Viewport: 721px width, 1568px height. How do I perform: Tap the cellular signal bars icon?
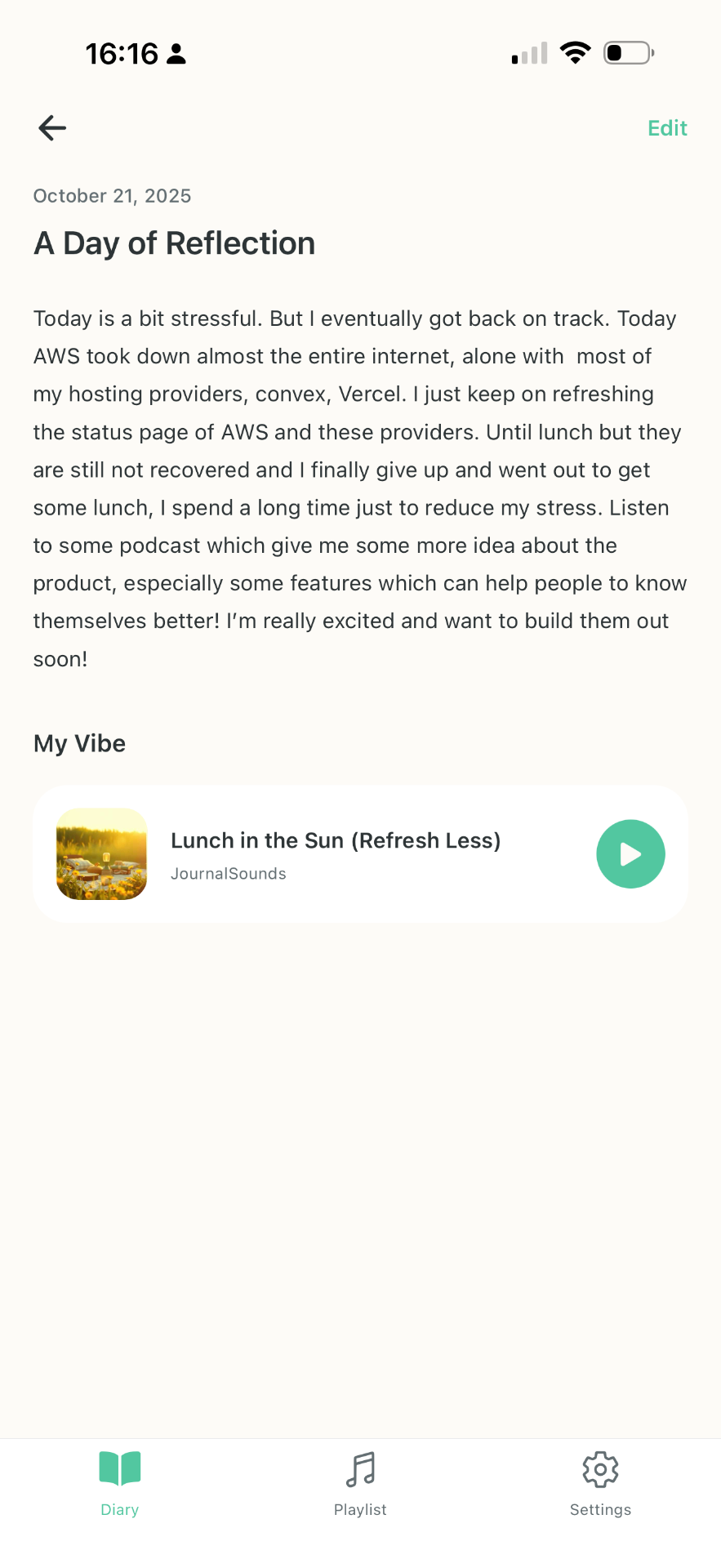[527, 52]
